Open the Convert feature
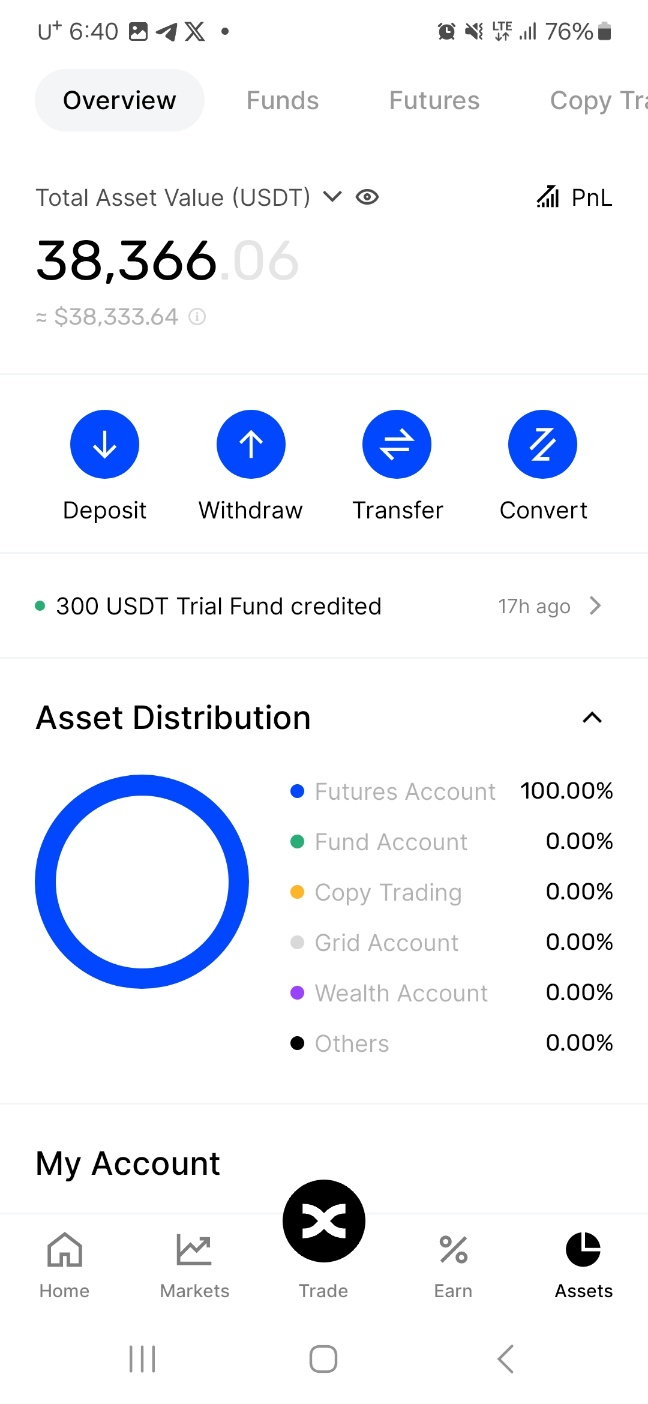The image size is (648, 1404). pos(543,466)
